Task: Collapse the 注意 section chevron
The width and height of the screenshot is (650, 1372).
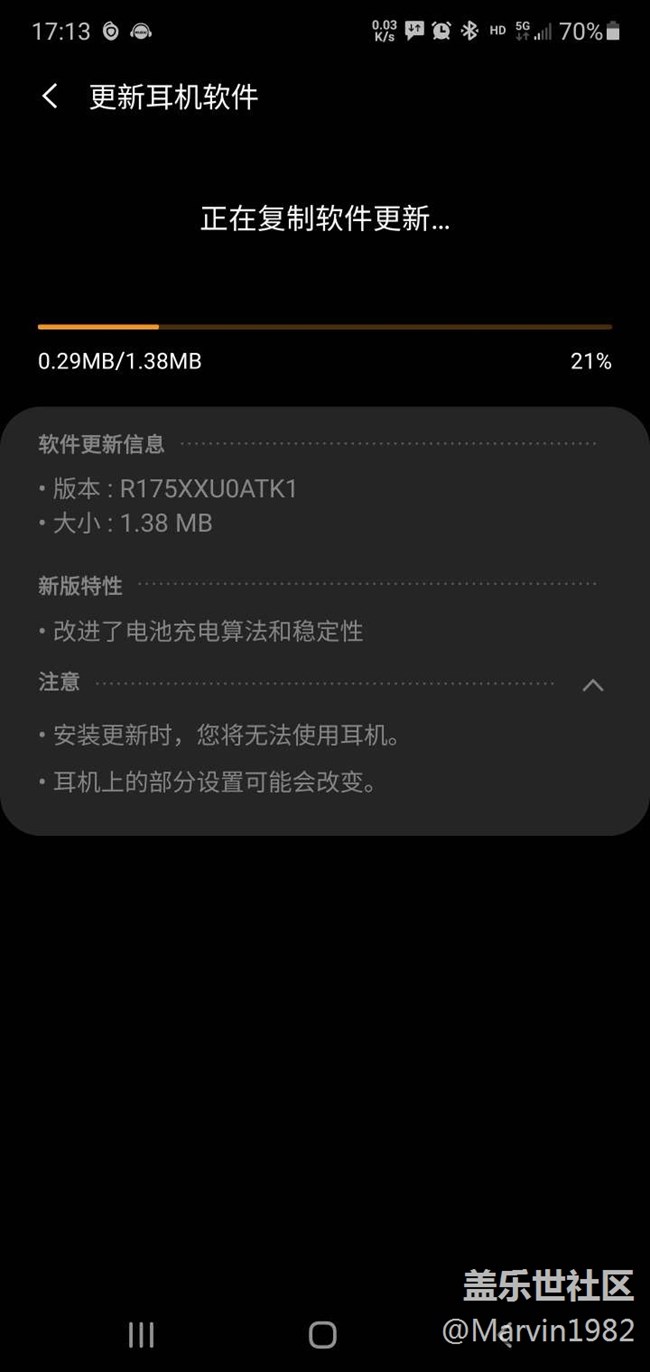Action: tap(593, 685)
